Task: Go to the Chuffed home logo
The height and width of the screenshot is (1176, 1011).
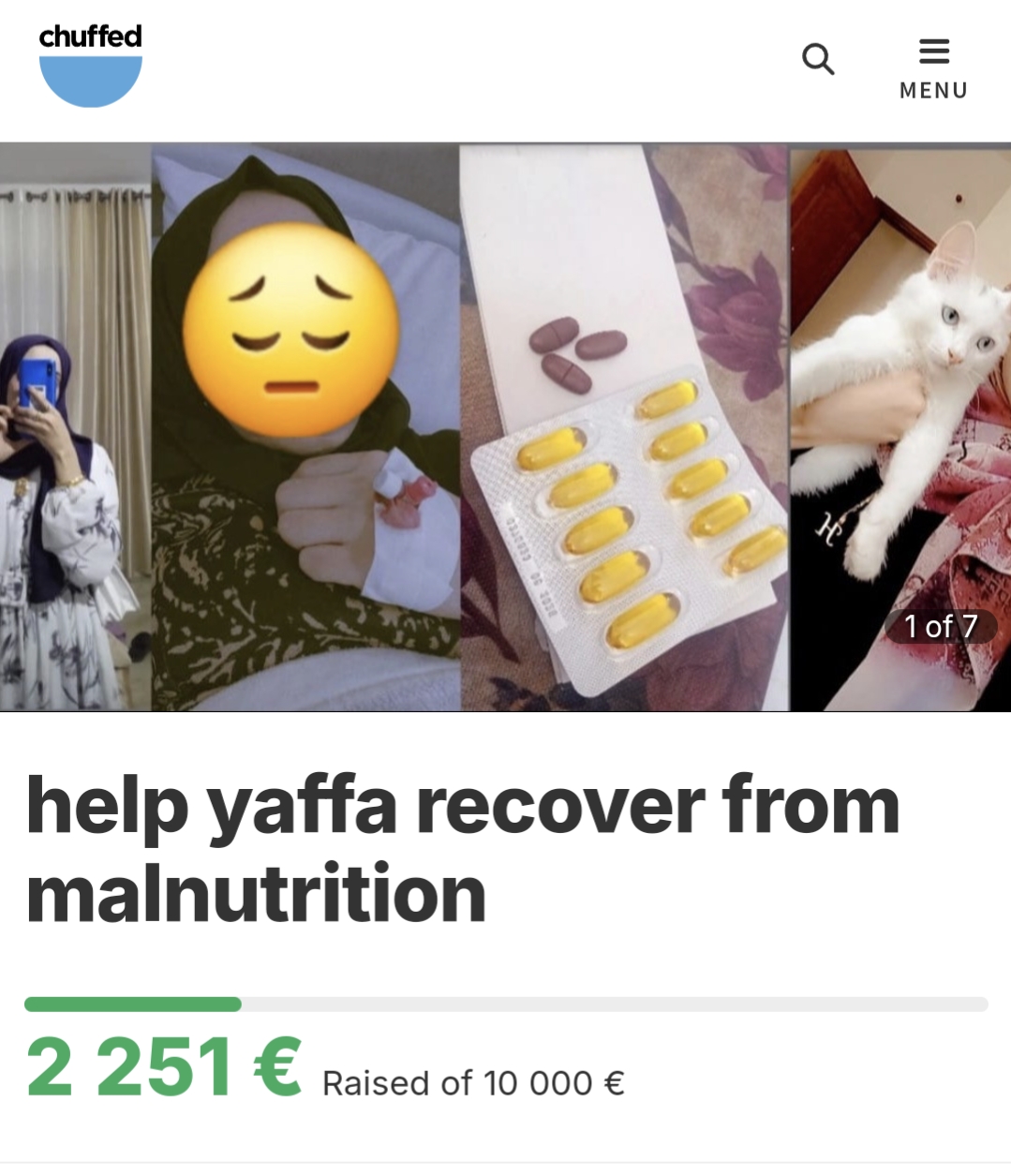Action: coord(91,66)
